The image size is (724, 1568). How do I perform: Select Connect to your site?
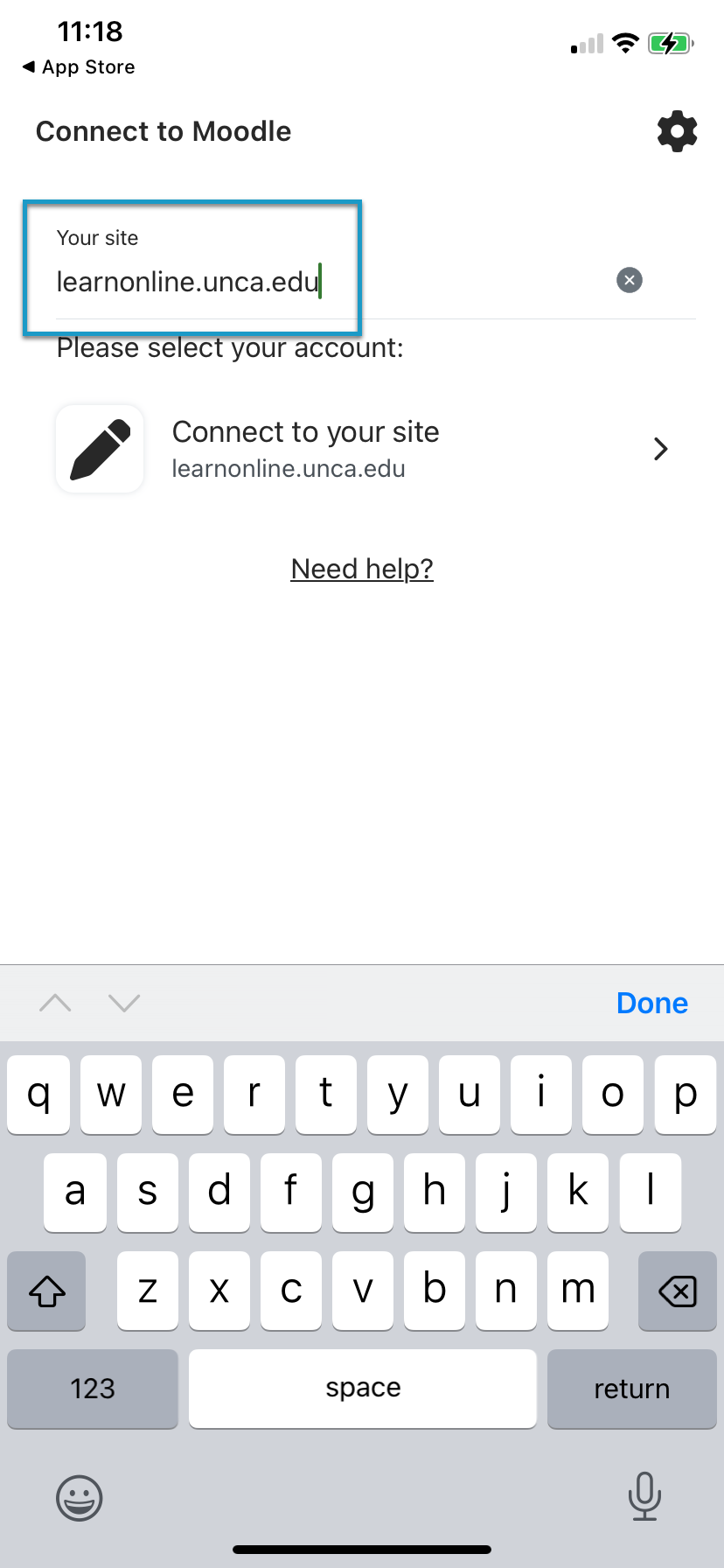362,449
